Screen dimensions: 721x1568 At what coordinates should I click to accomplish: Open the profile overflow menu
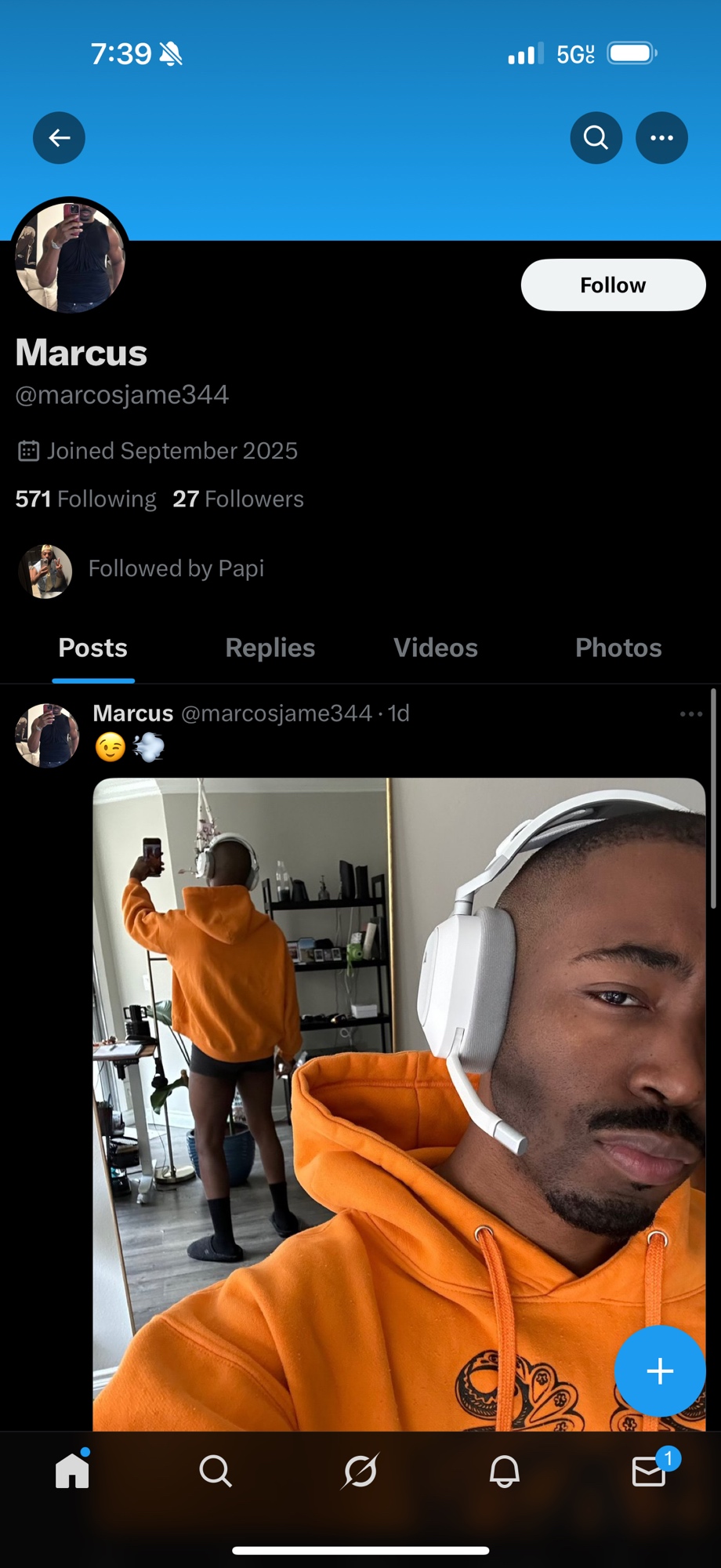661,138
